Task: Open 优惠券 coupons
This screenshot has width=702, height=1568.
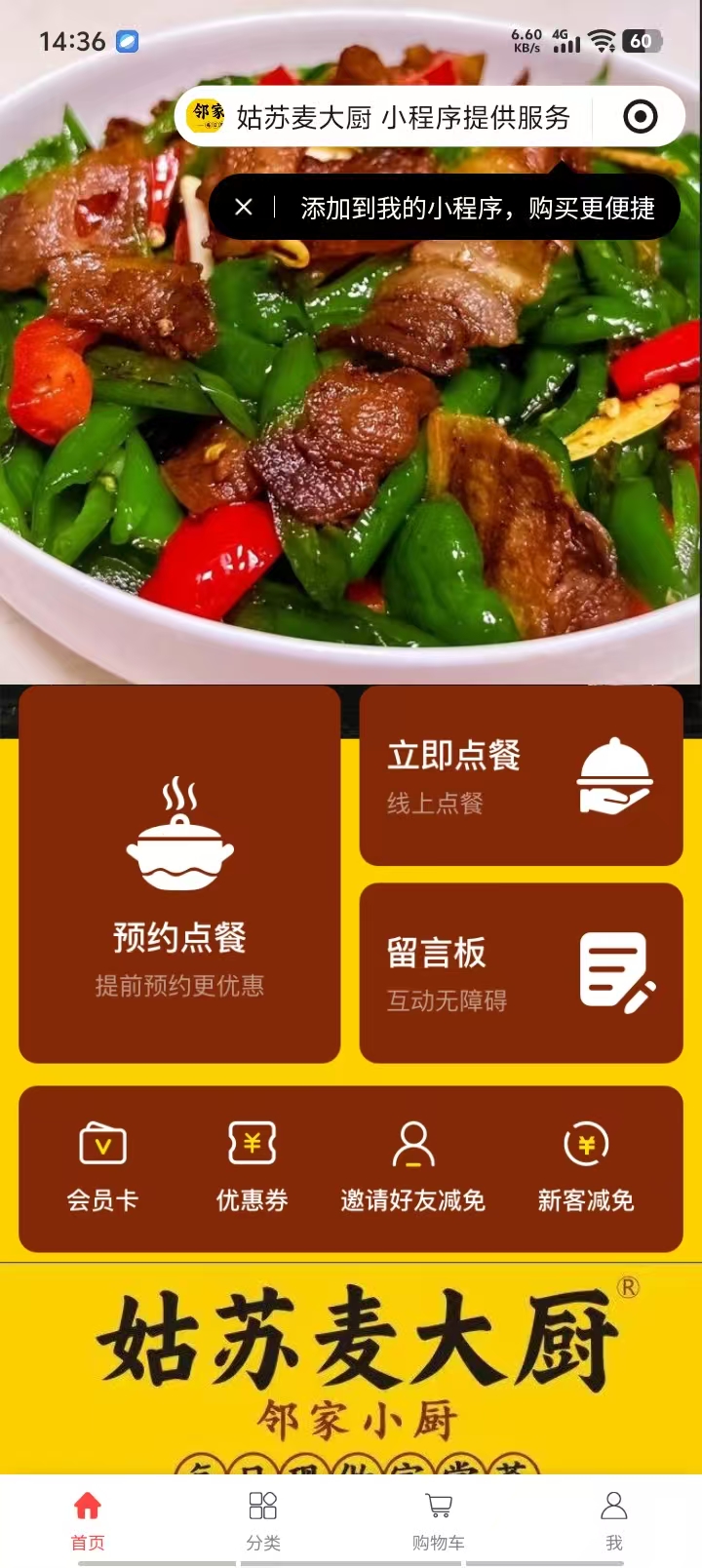Action: click(252, 1167)
